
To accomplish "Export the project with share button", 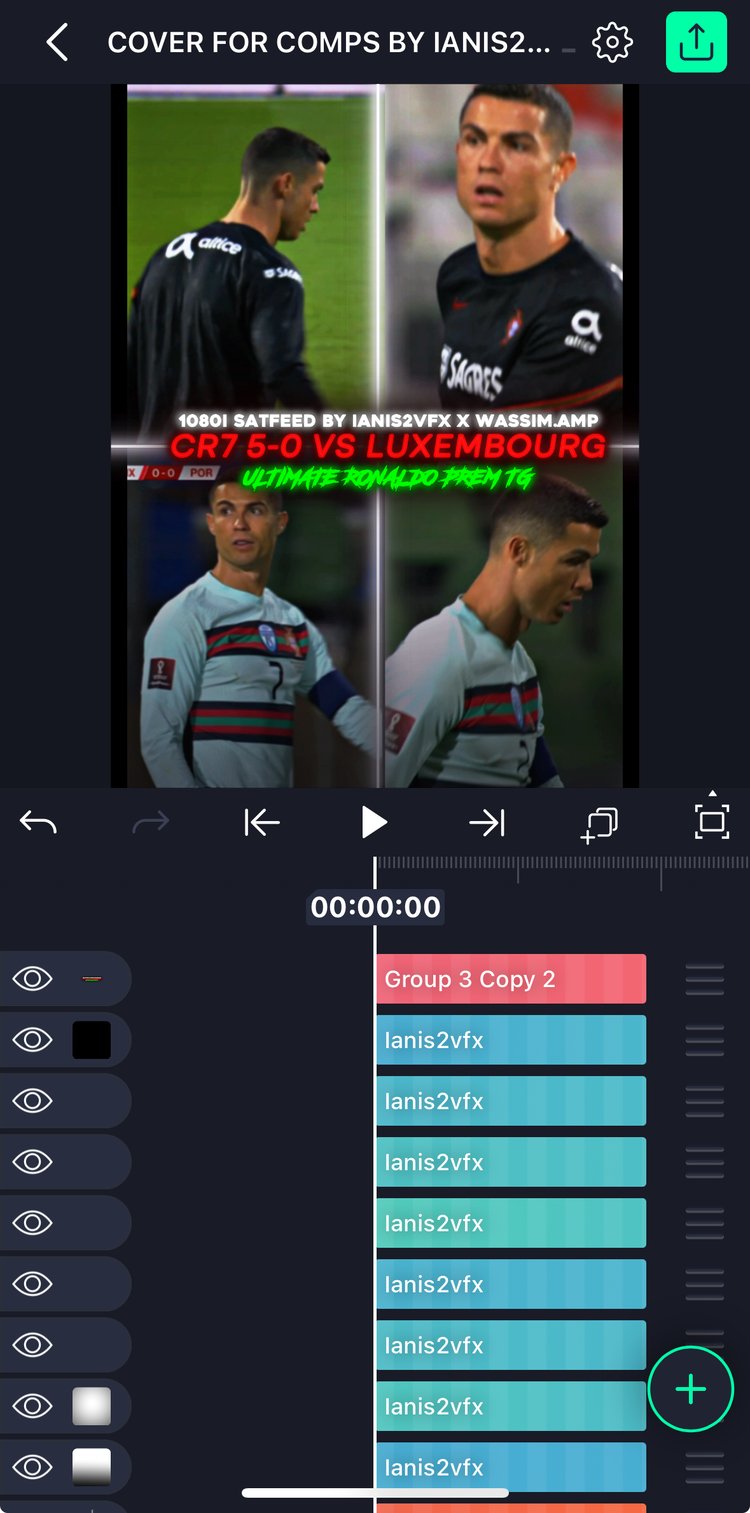I will pos(696,43).
